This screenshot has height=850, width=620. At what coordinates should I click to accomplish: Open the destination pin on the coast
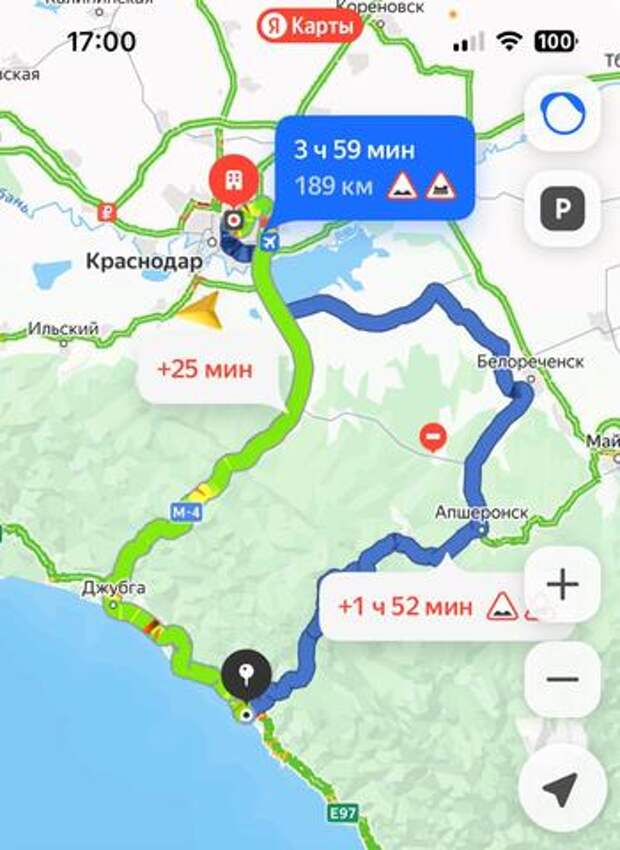[x=245, y=675]
